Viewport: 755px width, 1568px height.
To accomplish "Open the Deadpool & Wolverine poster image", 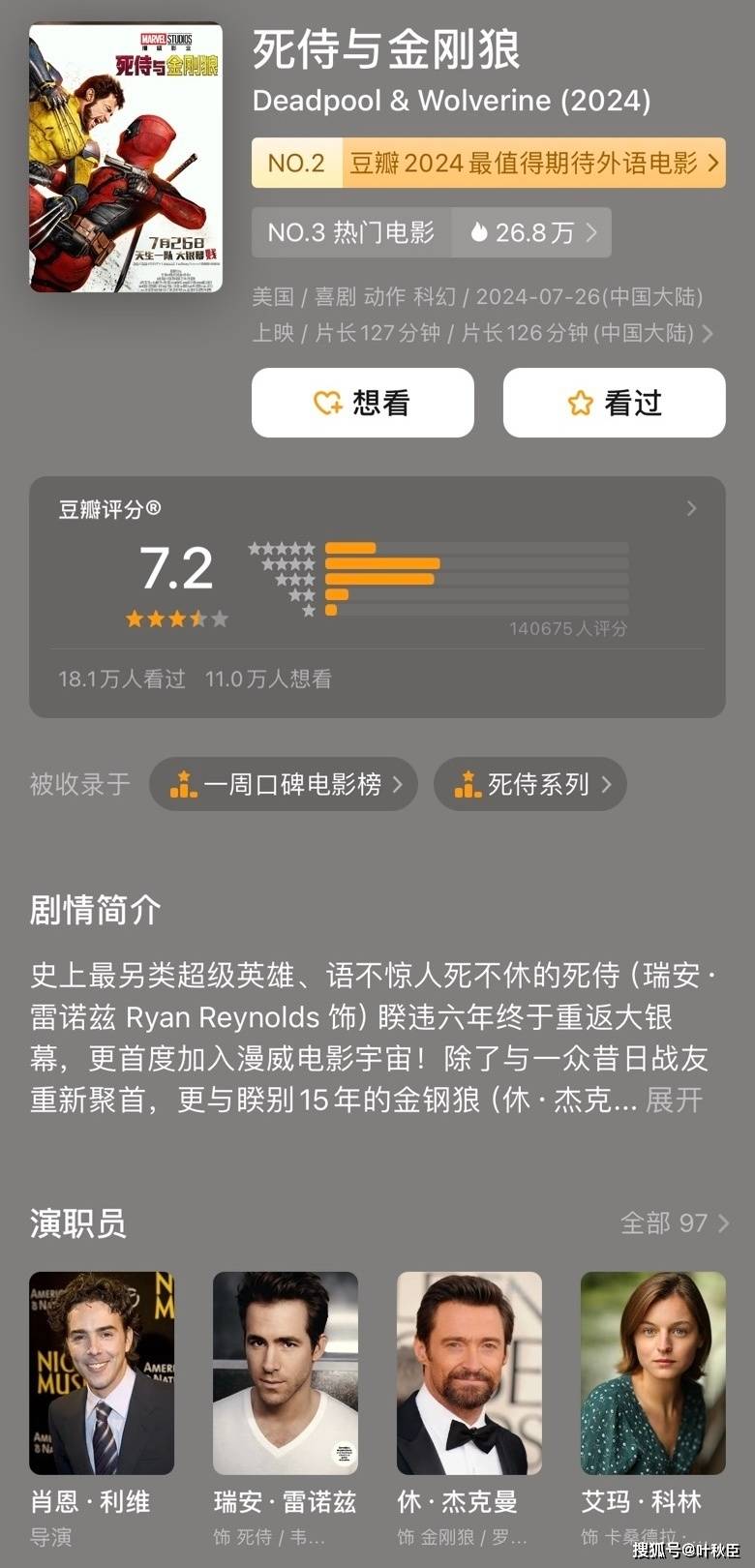I will [126, 158].
